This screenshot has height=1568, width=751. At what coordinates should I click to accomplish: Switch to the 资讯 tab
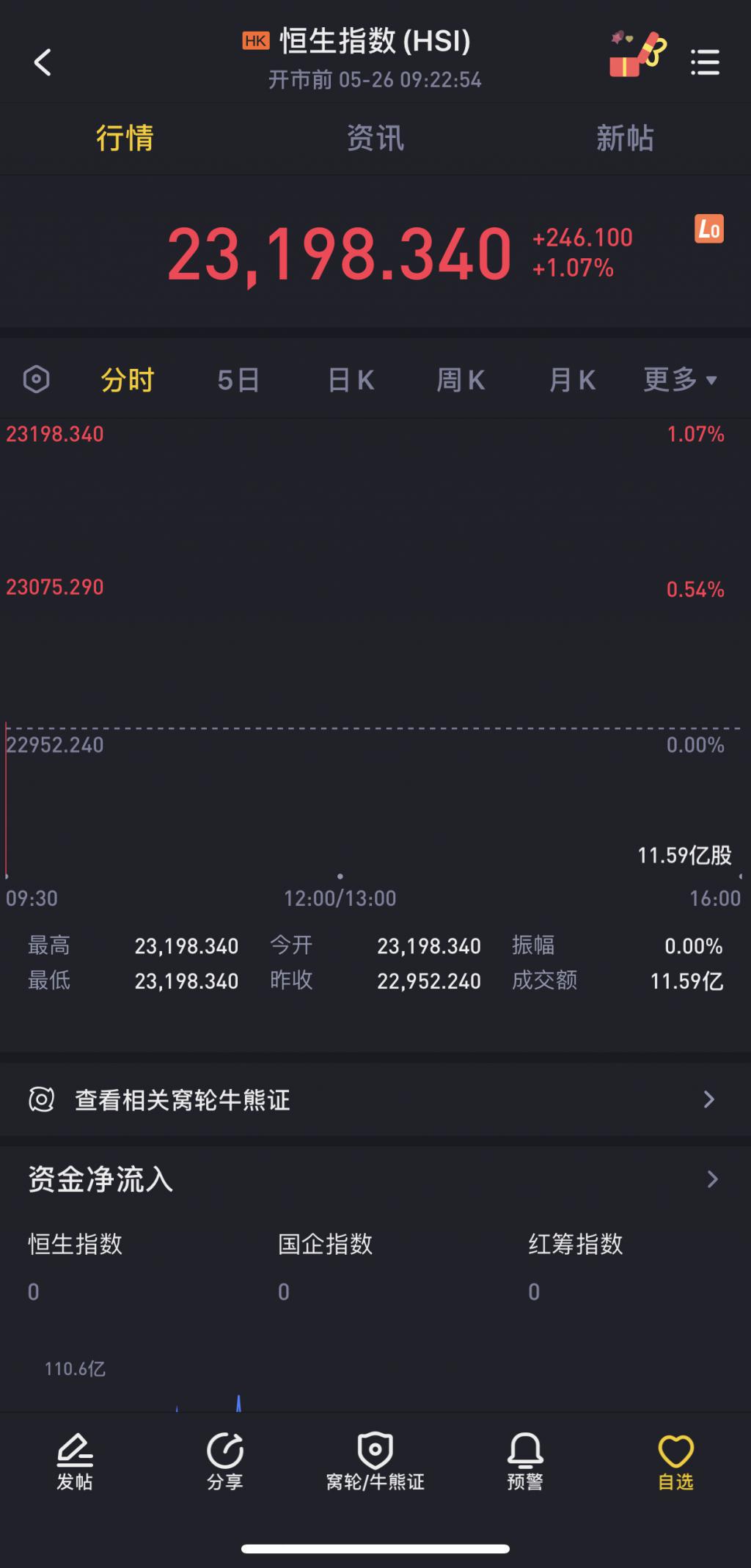pos(375,138)
